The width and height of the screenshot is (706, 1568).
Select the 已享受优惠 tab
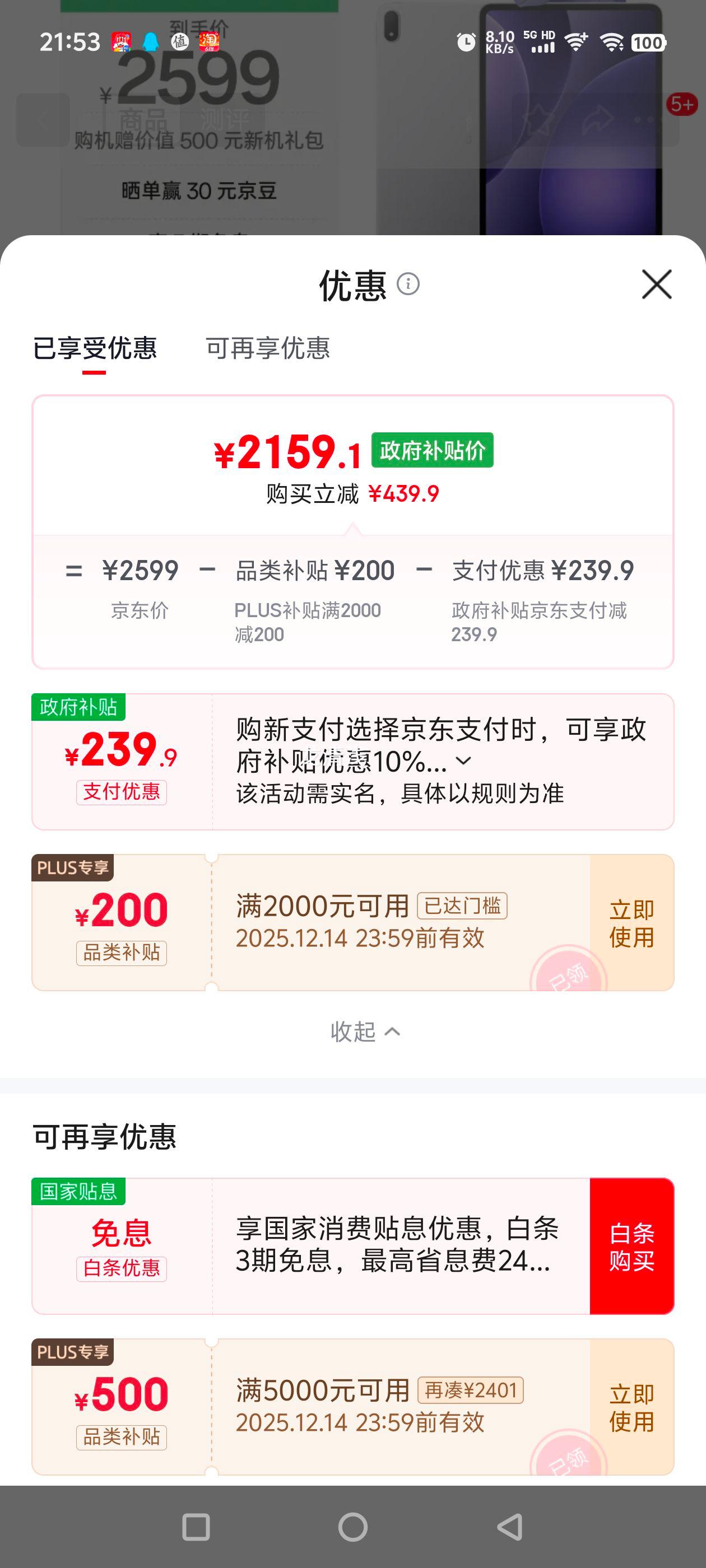[95, 348]
